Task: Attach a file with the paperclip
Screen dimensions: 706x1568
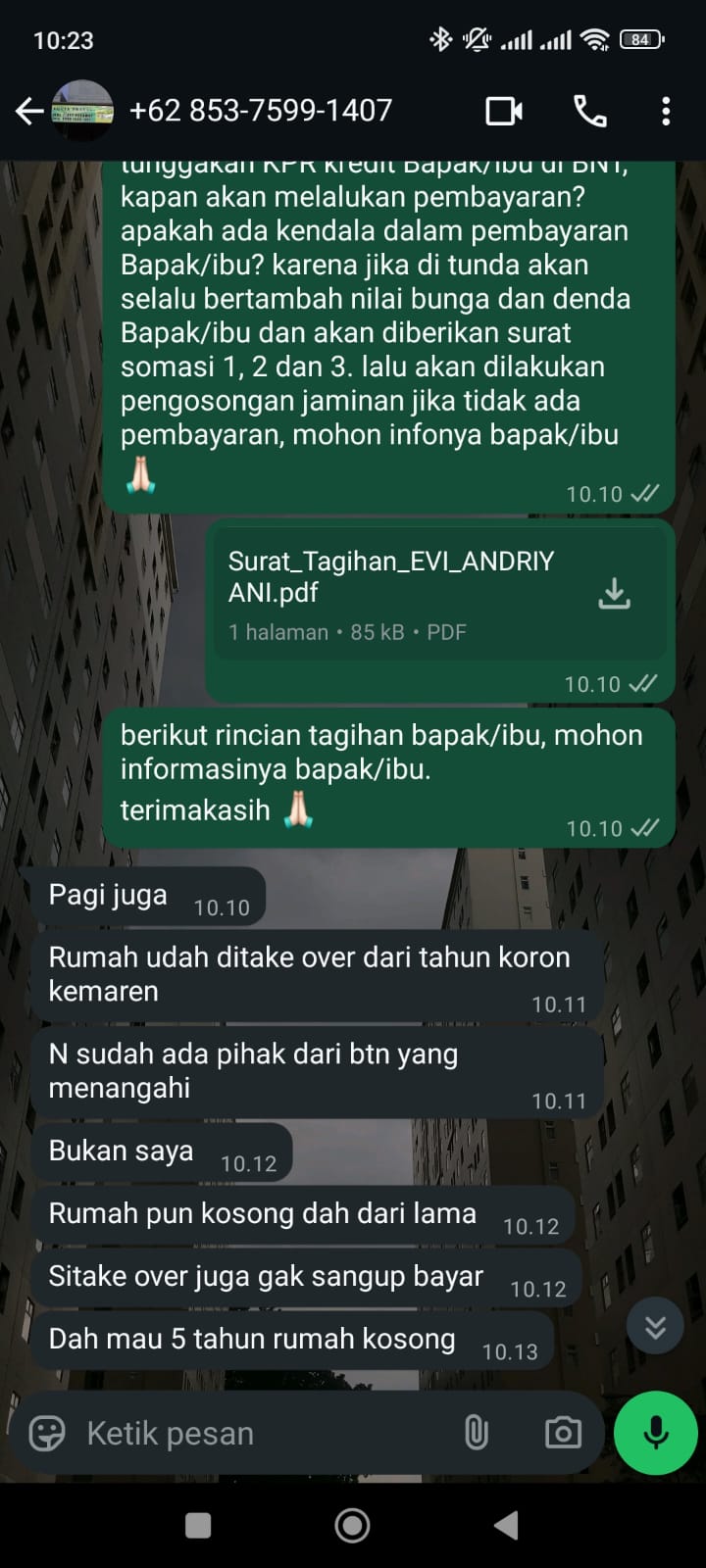Action: [x=477, y=1433]
